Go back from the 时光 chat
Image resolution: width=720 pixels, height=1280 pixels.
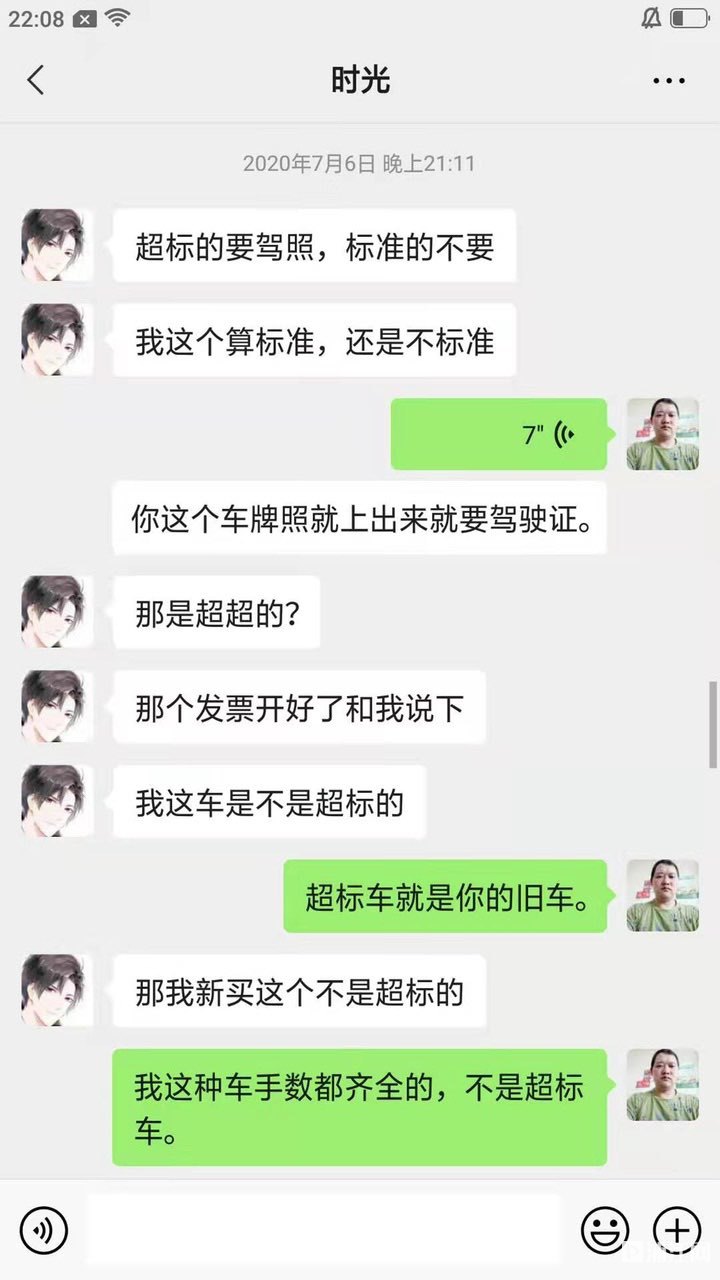tap(36, 80)
